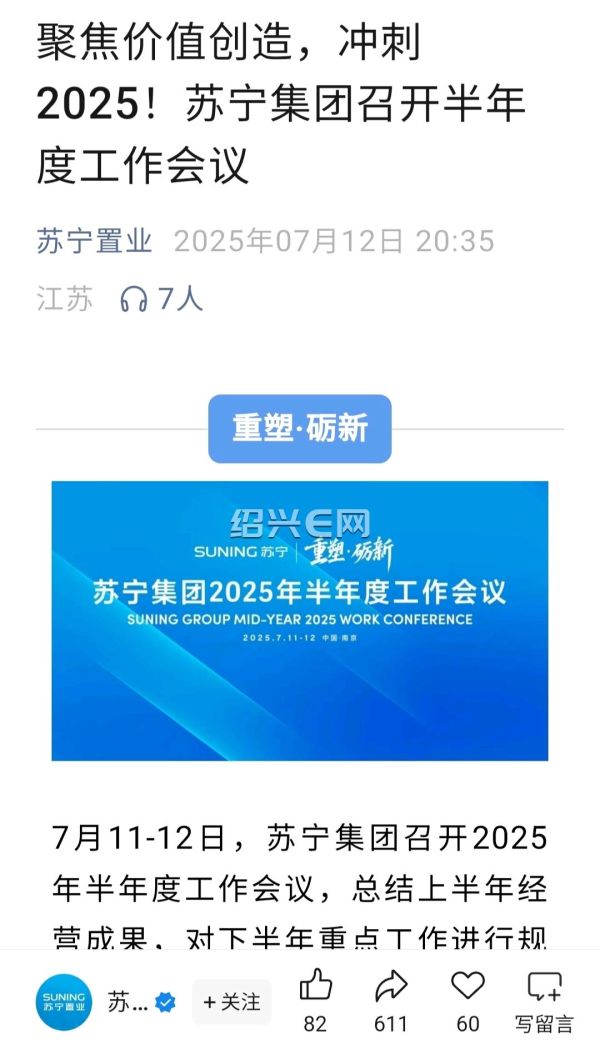Tap the heart icon to recommend
Screen dimensions: 600x1049
[x=467, y=988]
